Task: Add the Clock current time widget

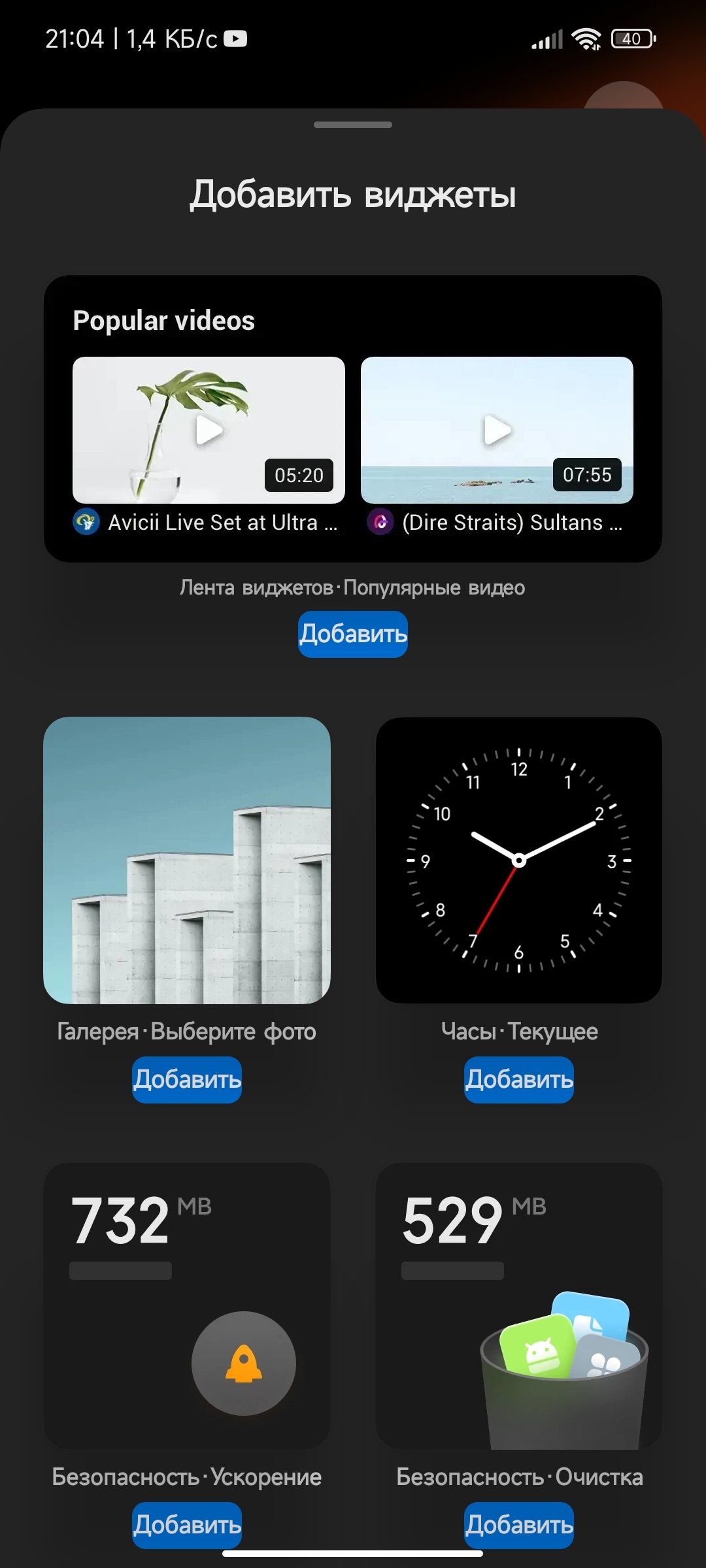Action: 519,1079
